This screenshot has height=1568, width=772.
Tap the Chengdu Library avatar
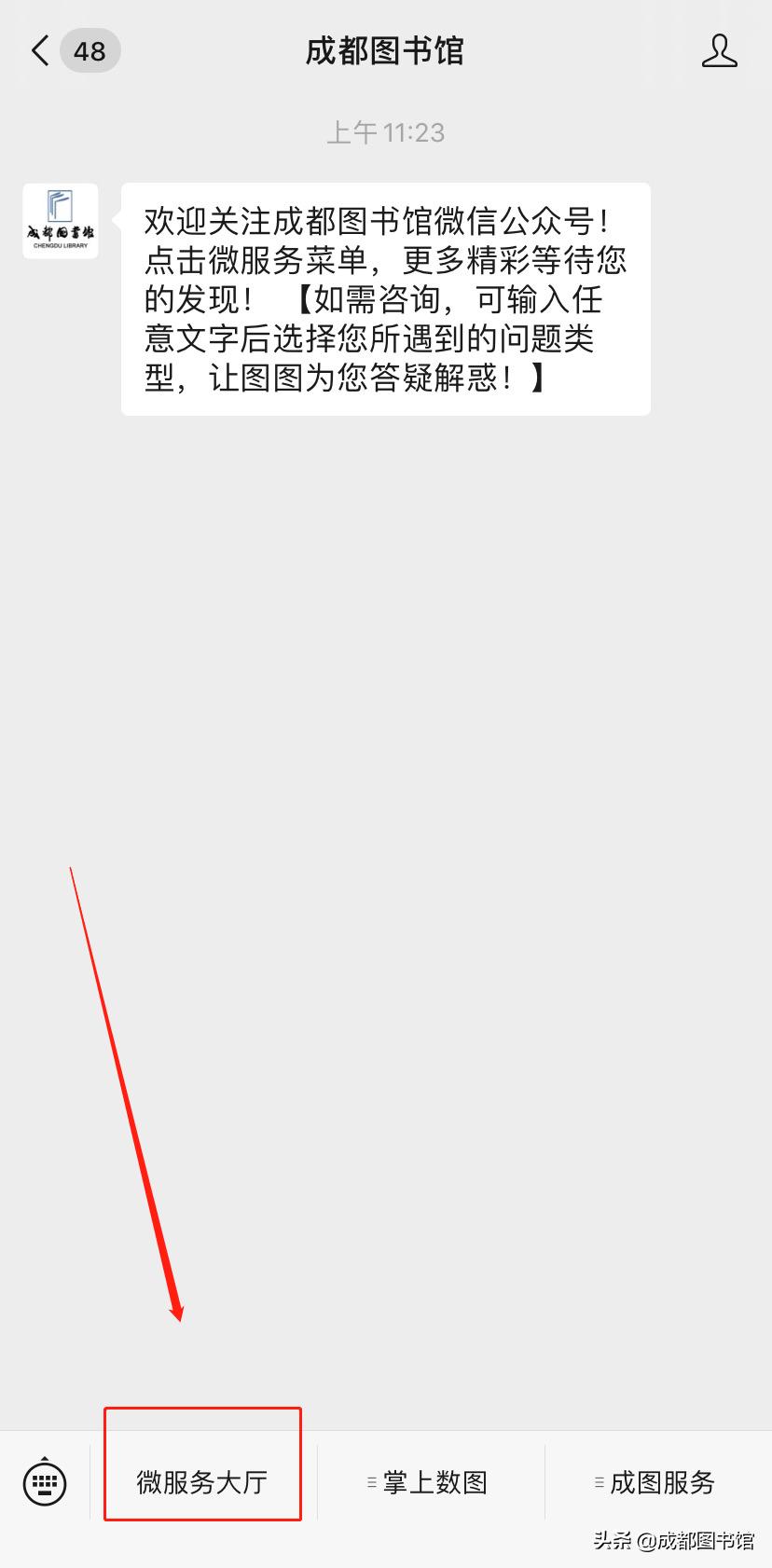tap(61, 222)
